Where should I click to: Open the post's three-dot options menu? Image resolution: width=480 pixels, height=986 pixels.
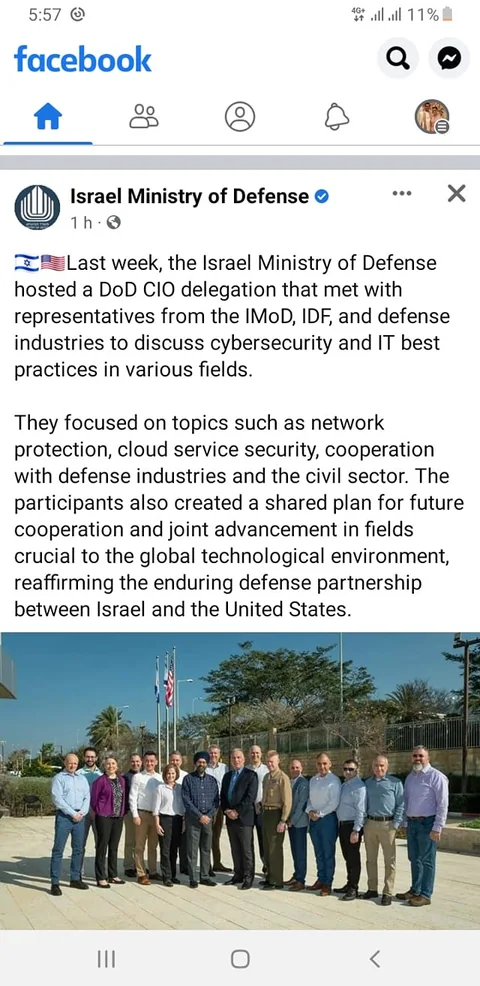[401, 194]
